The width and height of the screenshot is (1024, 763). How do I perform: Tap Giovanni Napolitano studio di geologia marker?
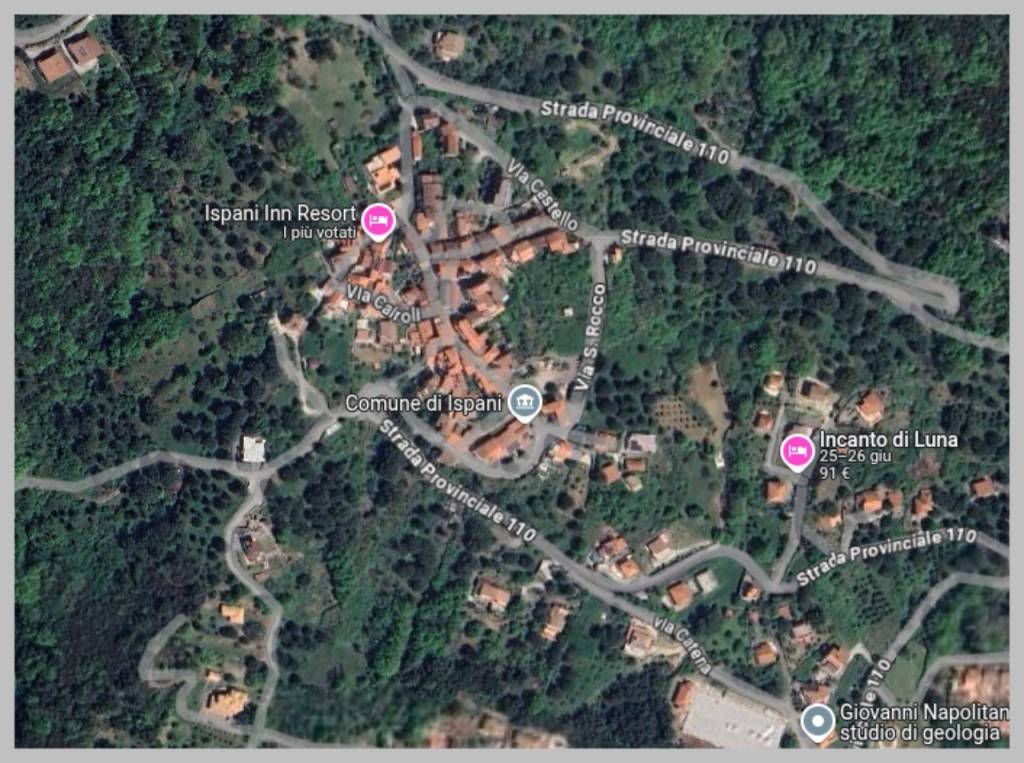[x=819, y=722]
